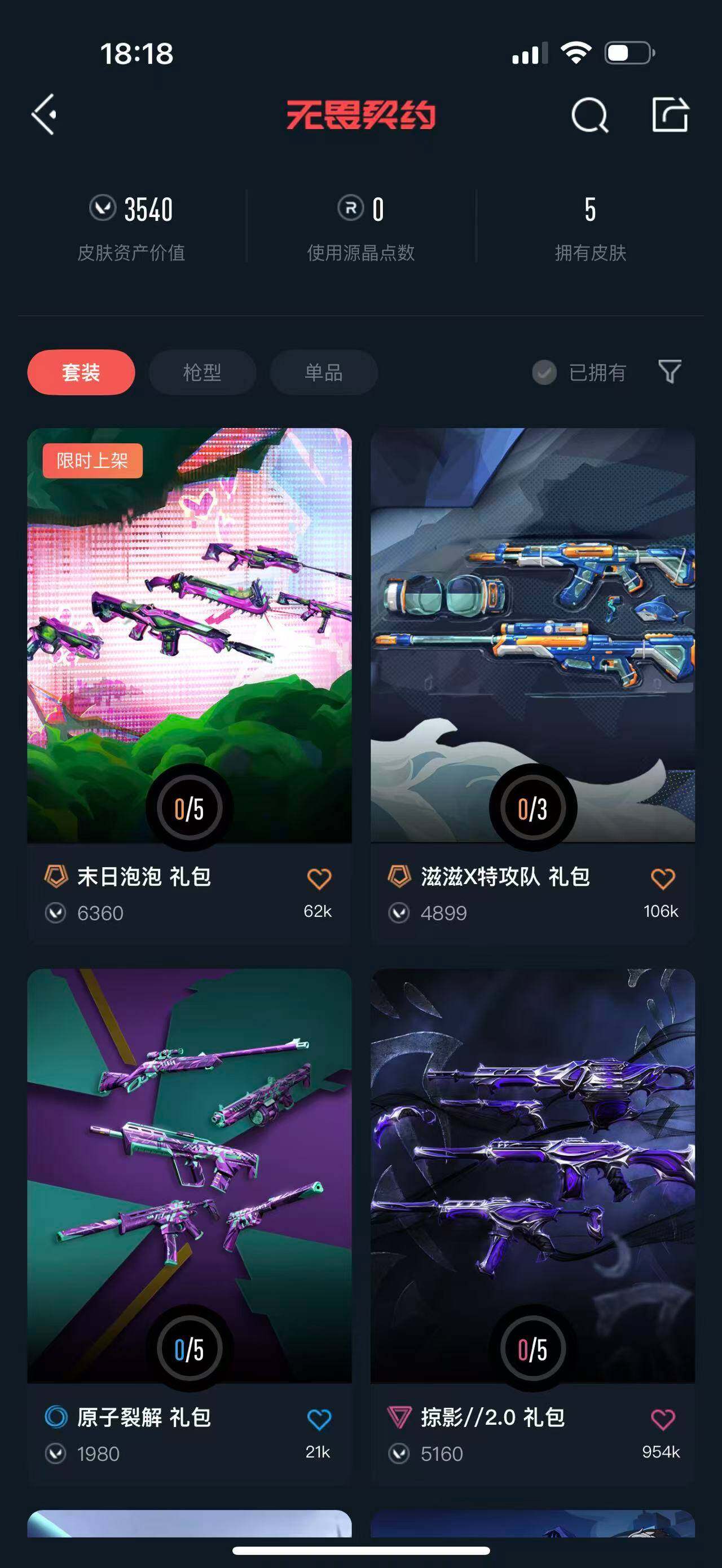Switch to the 枪型 tab
722x1568 pixels.
tap(202, 372)
